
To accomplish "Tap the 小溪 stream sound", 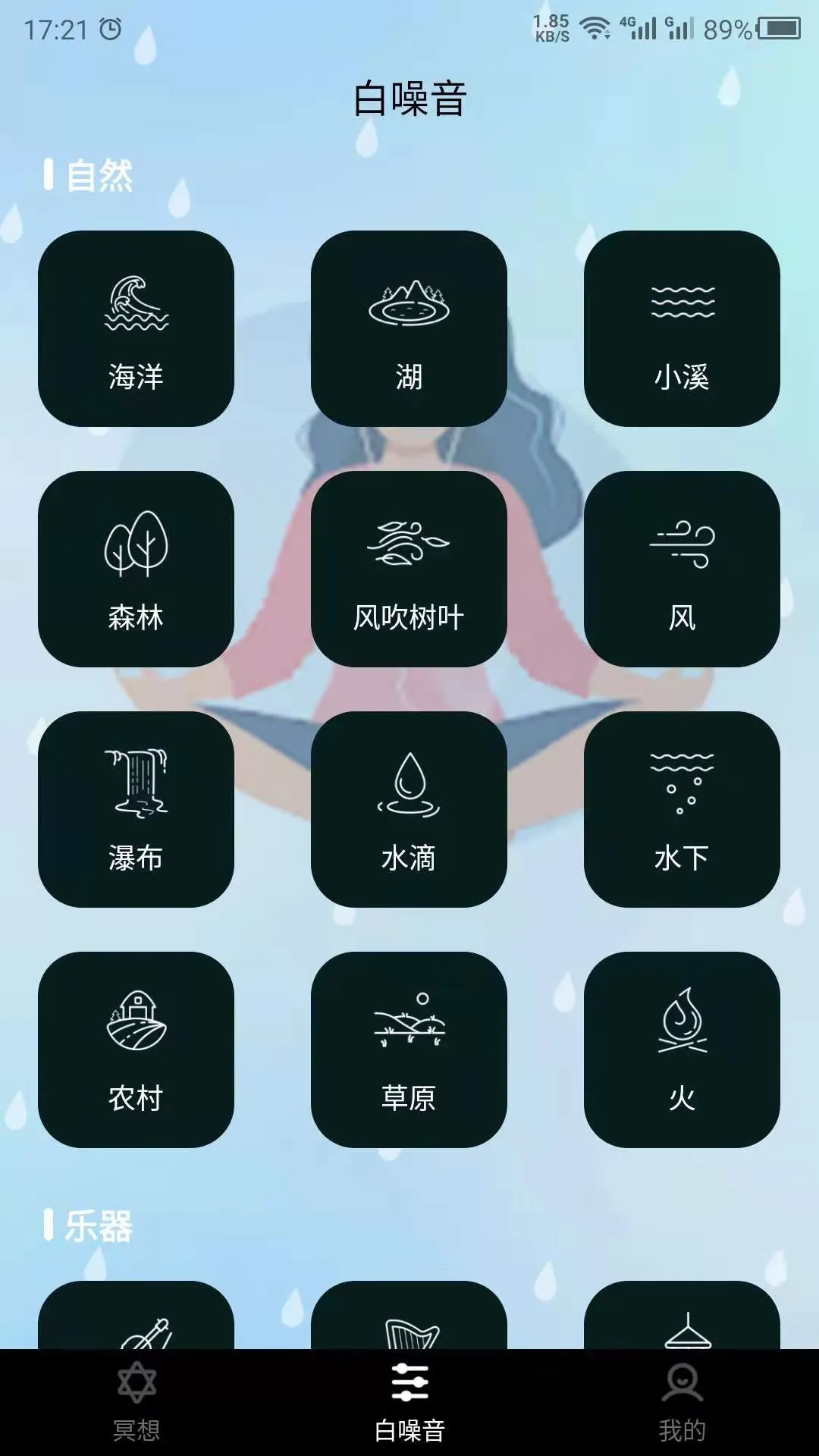I will (682, 328).
